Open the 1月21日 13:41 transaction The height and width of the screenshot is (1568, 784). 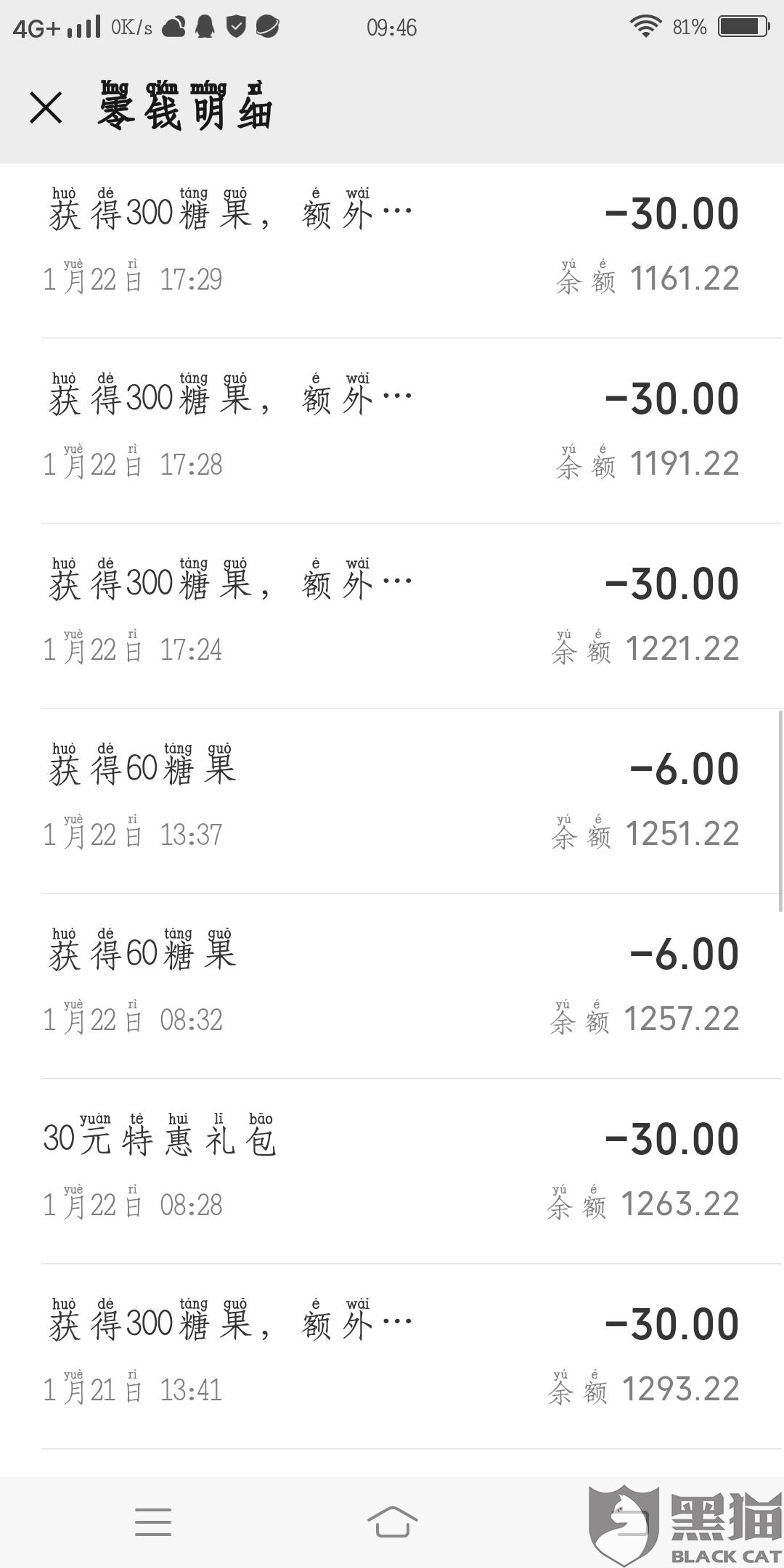tap(392, 1356)
